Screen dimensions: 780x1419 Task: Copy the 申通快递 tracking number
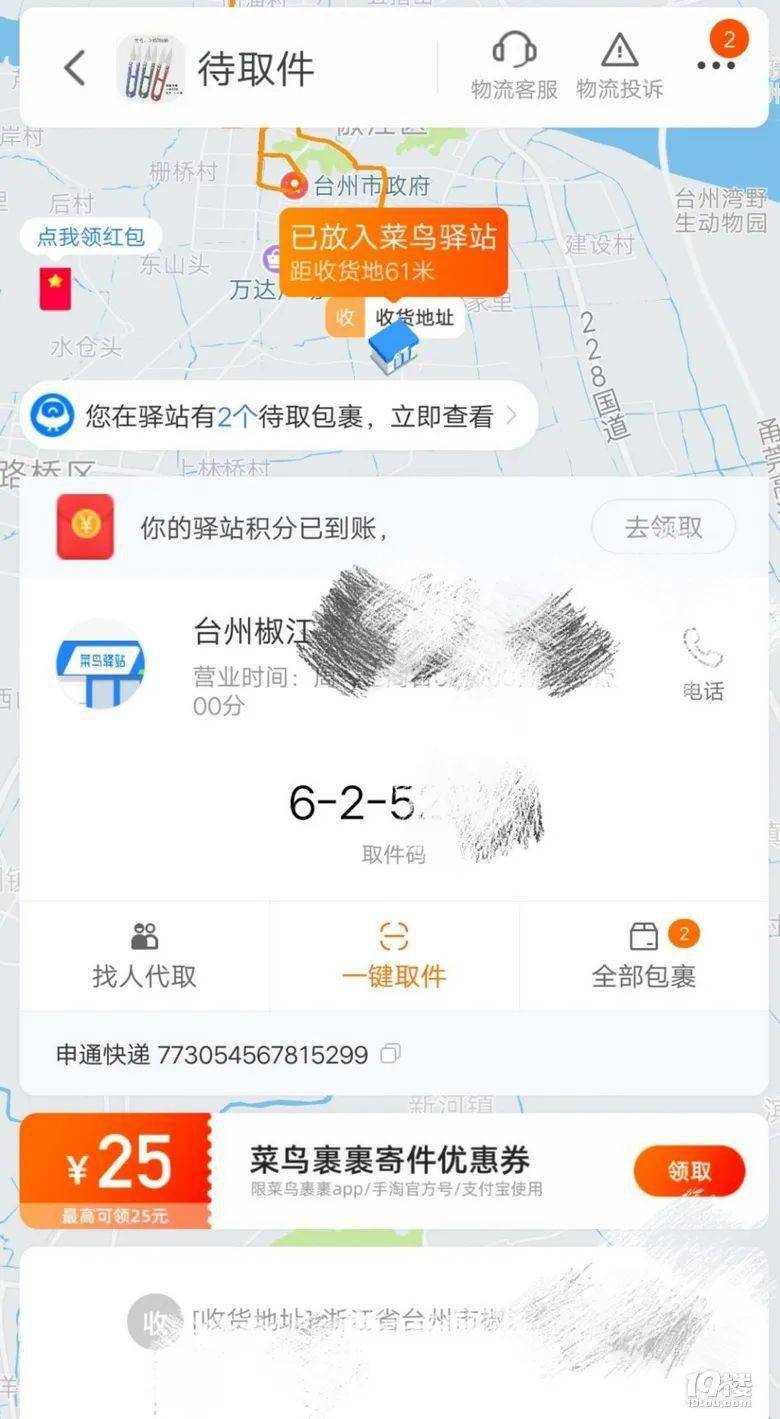(391, 1054)
